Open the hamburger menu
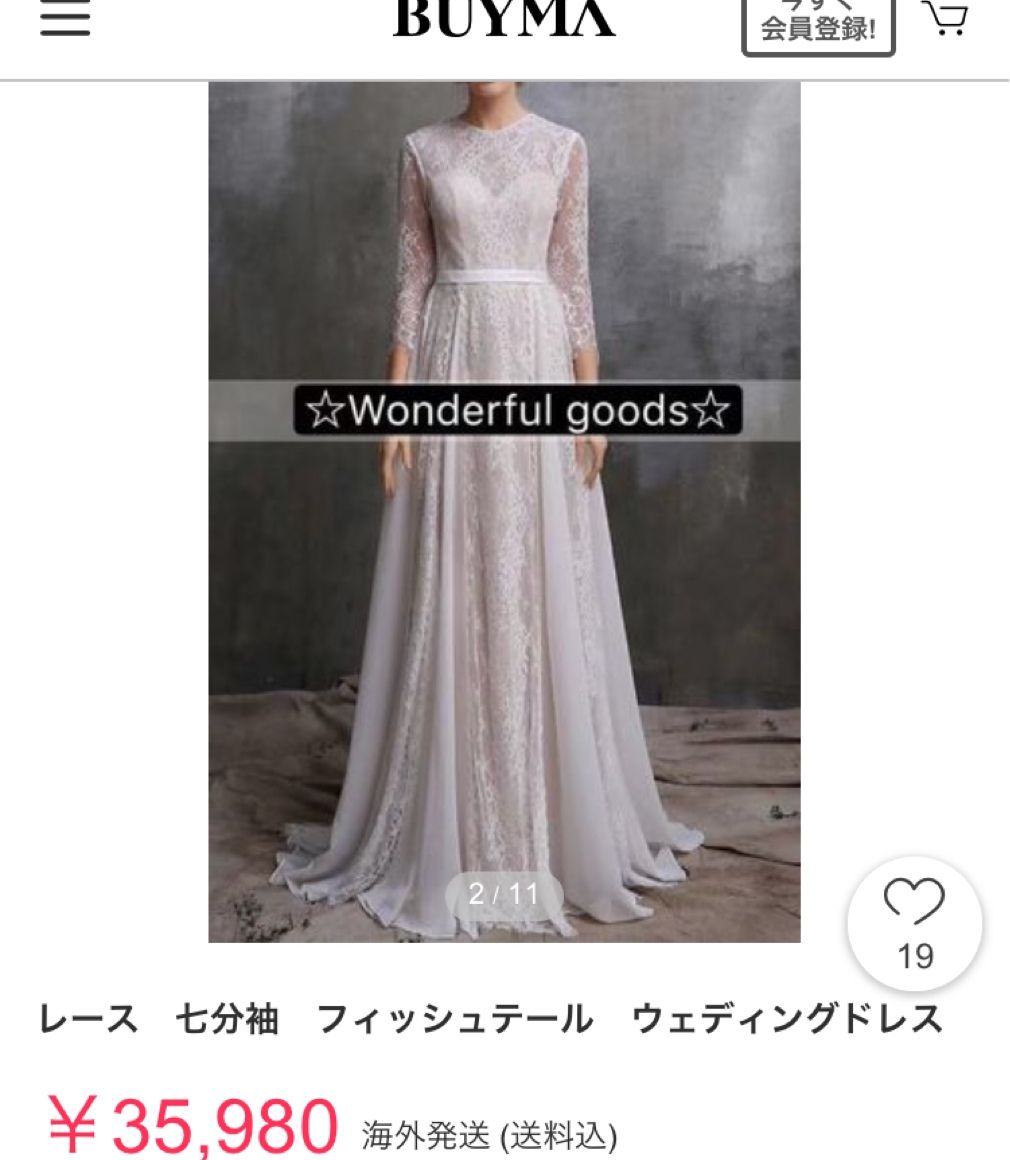1010x1160 pixels. [65, 20]
